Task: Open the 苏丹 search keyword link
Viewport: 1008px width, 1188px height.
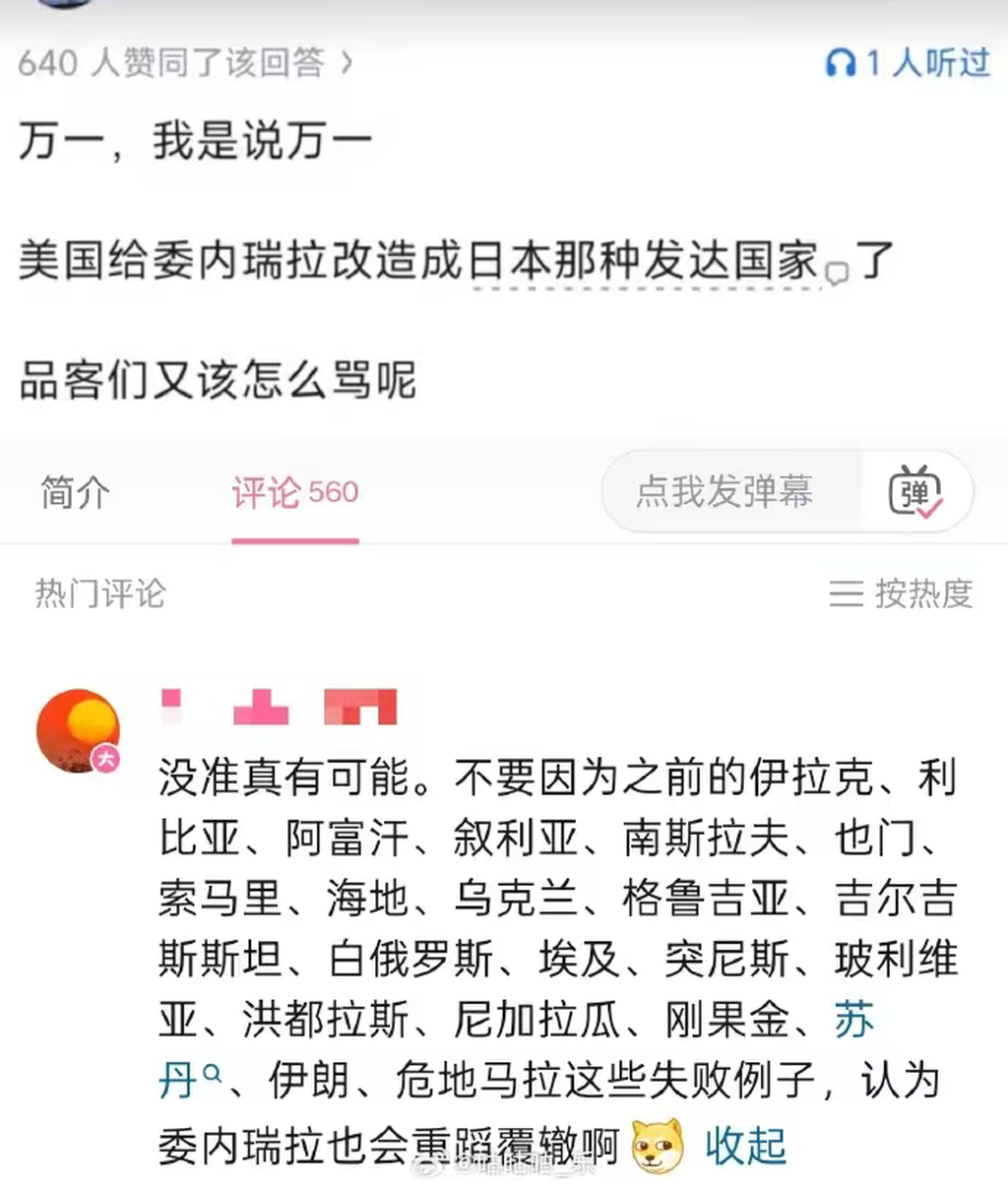Action: [852, 1021]
